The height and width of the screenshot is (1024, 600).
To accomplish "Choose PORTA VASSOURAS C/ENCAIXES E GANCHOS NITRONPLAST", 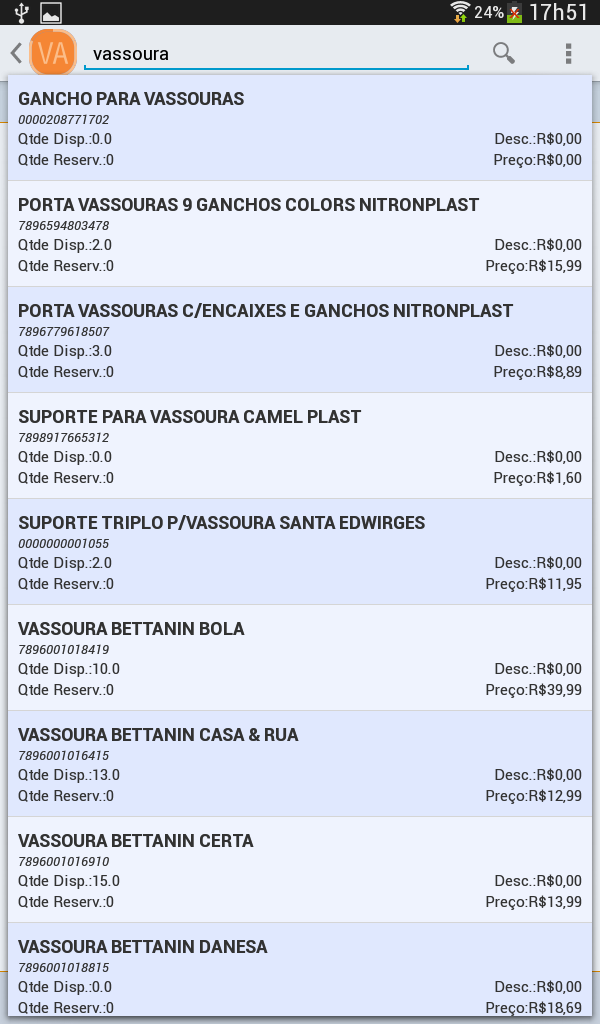I will (300, 340).
